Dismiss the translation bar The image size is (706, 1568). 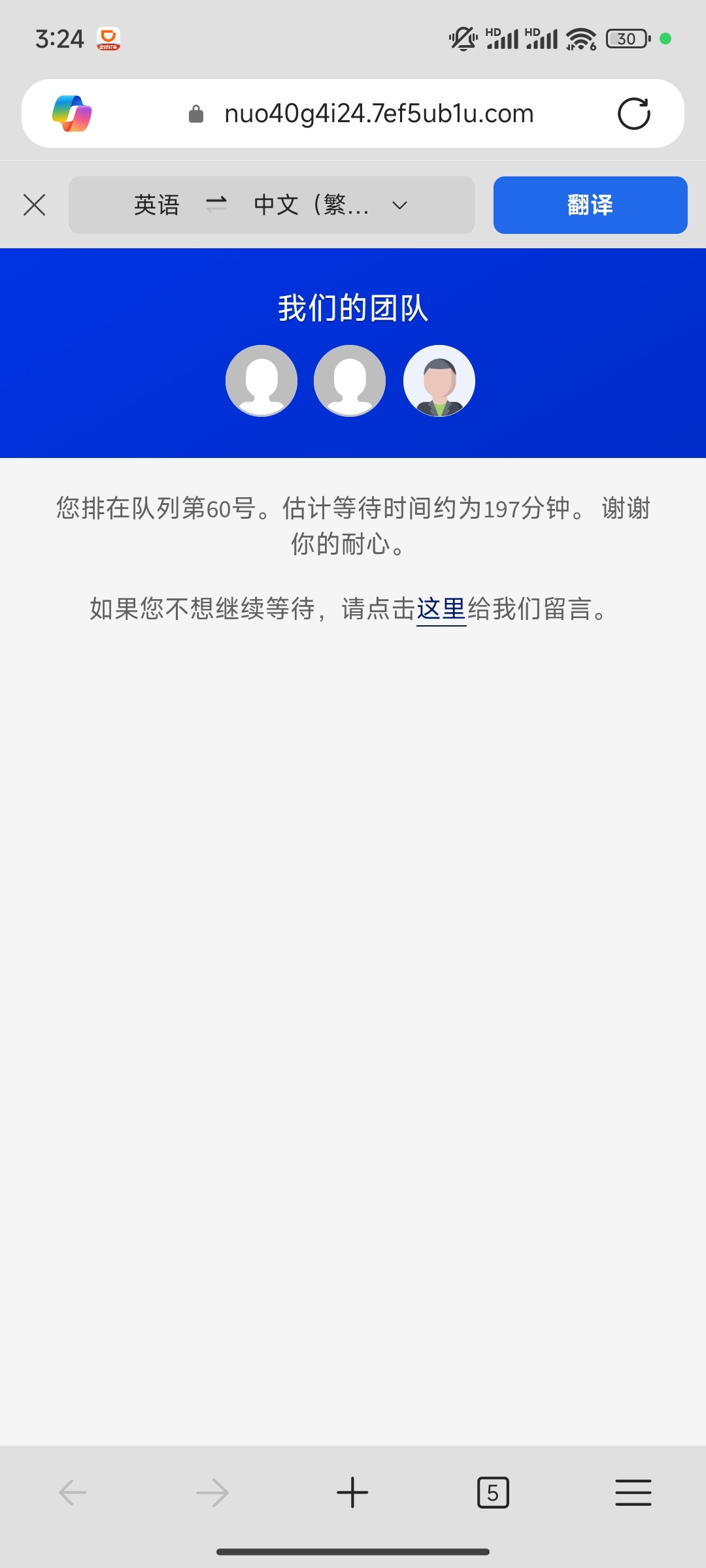click(x=34, y=205)
